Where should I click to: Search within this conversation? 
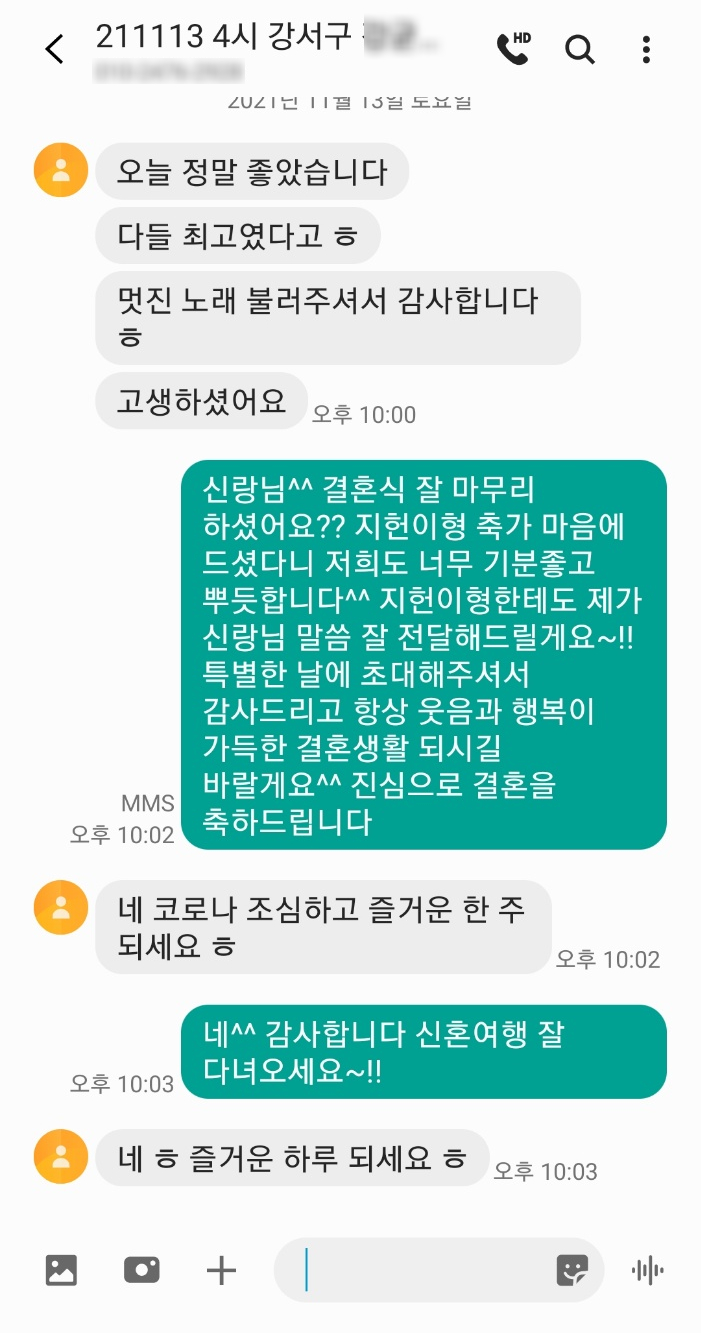[x=580, y=48]
